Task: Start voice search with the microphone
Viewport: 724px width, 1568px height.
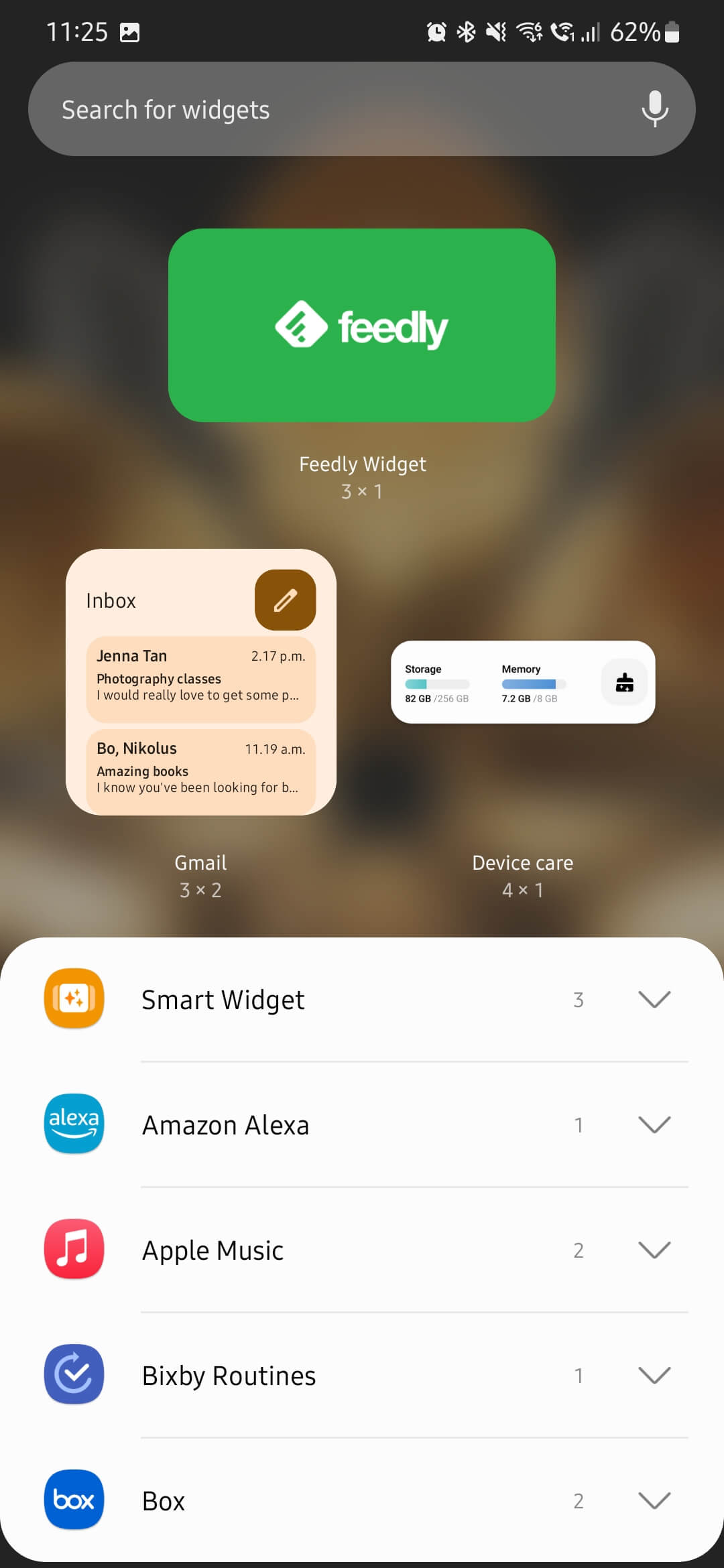Action: click(x=654, y=109)
